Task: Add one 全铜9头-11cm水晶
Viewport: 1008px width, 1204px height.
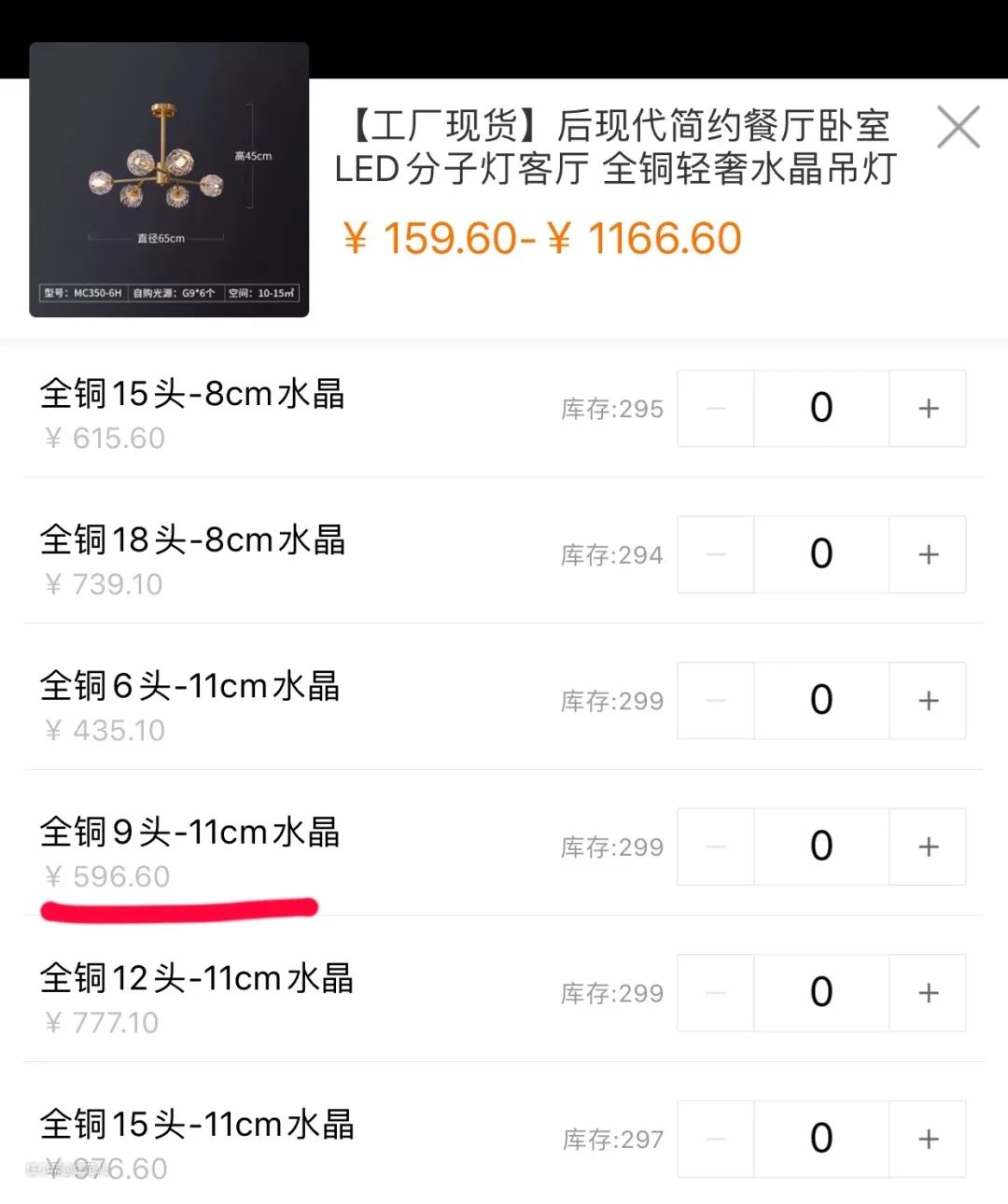Action: point(928,847)
